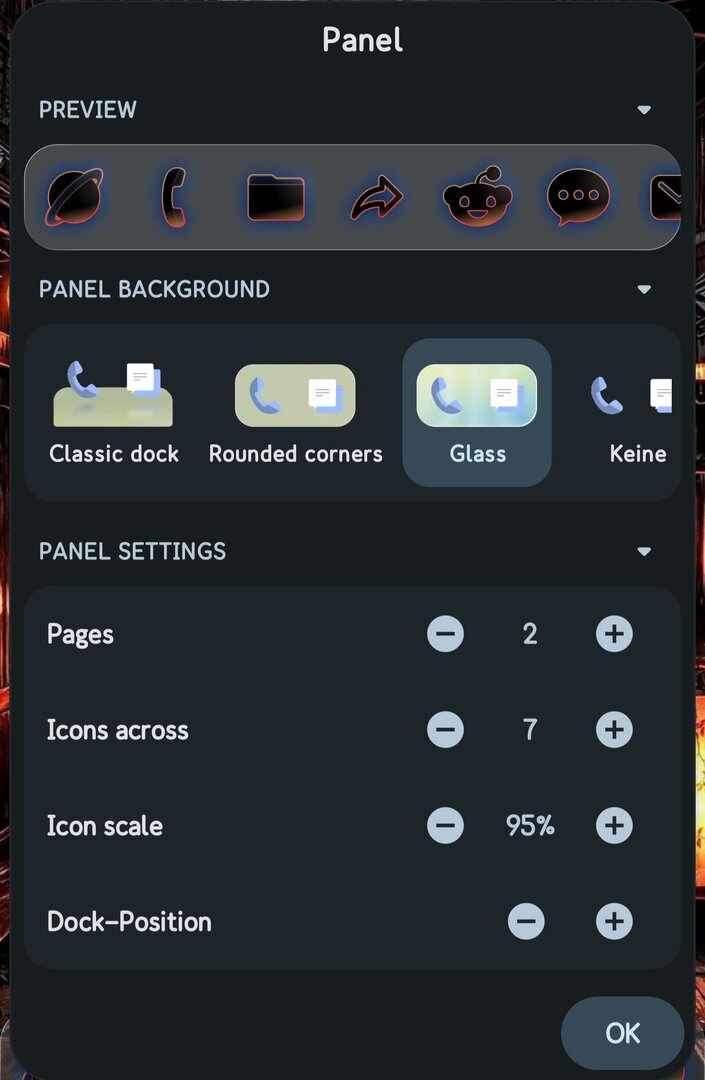Image resolution: width=705 pixels, height=1080 pixels.
Task: Tap minus for Dock-Position
Action: pos(526,922)
